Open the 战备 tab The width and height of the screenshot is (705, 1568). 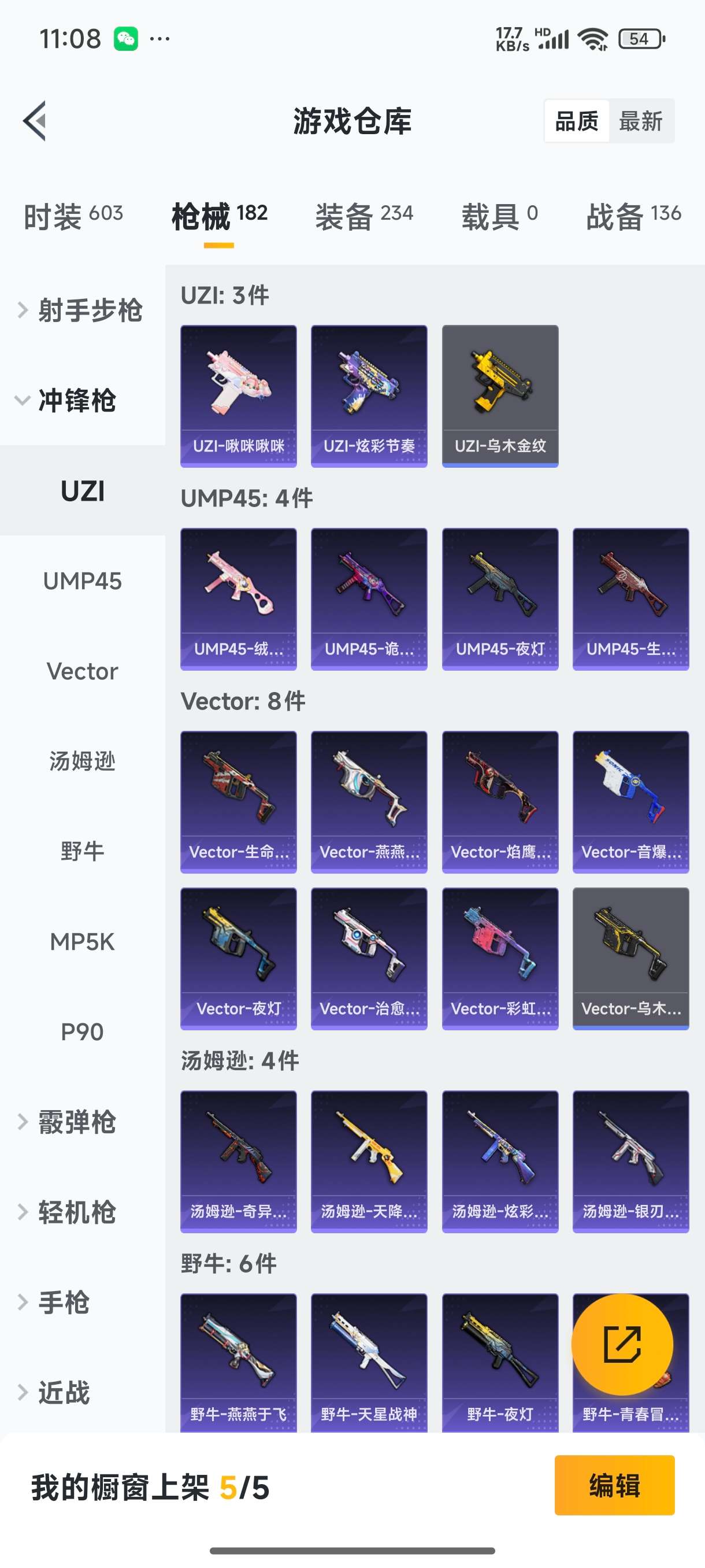(633, 216)
